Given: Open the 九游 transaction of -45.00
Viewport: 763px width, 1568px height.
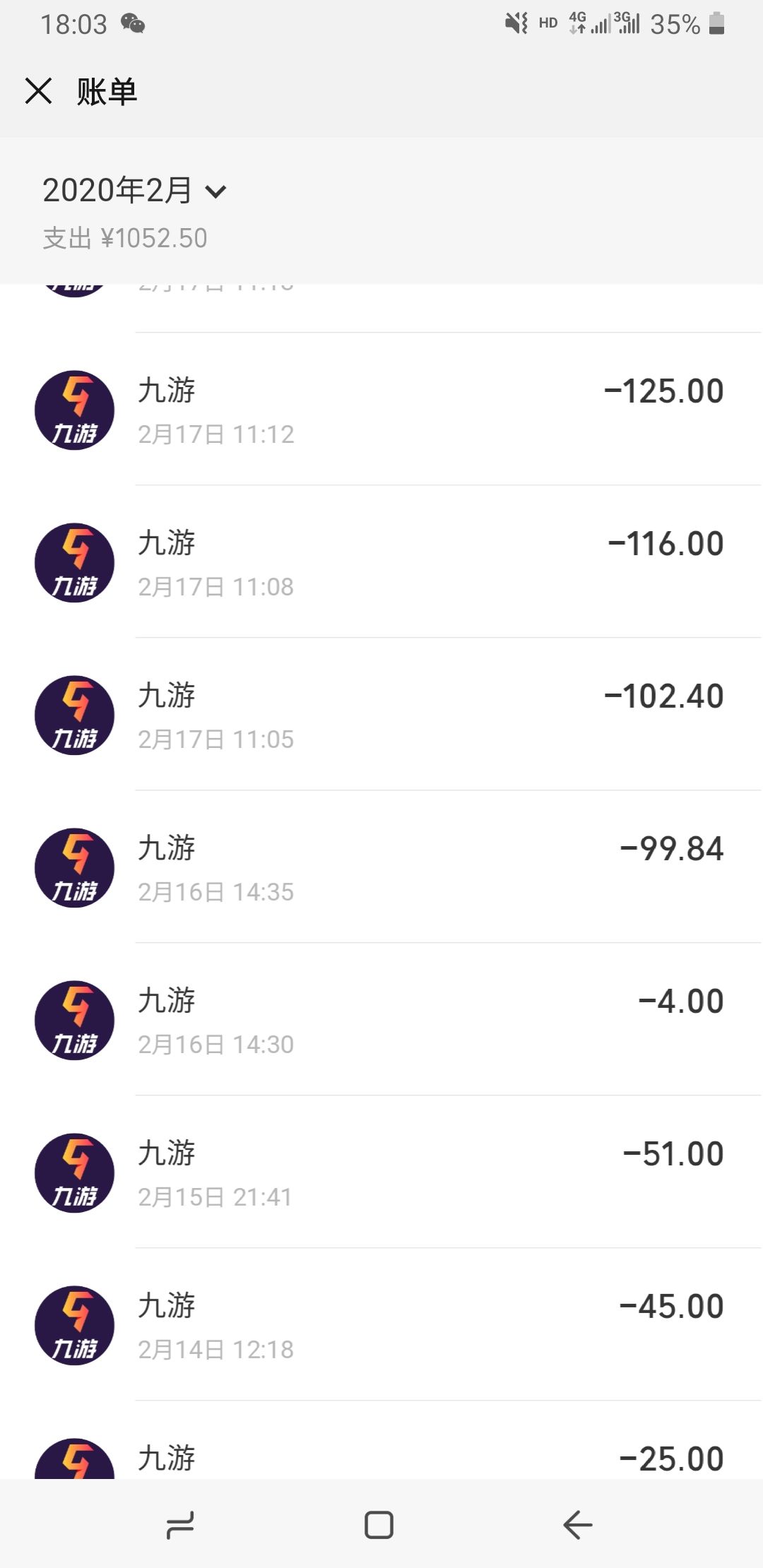Looking at the screenshot, I should coord(381,1325).
